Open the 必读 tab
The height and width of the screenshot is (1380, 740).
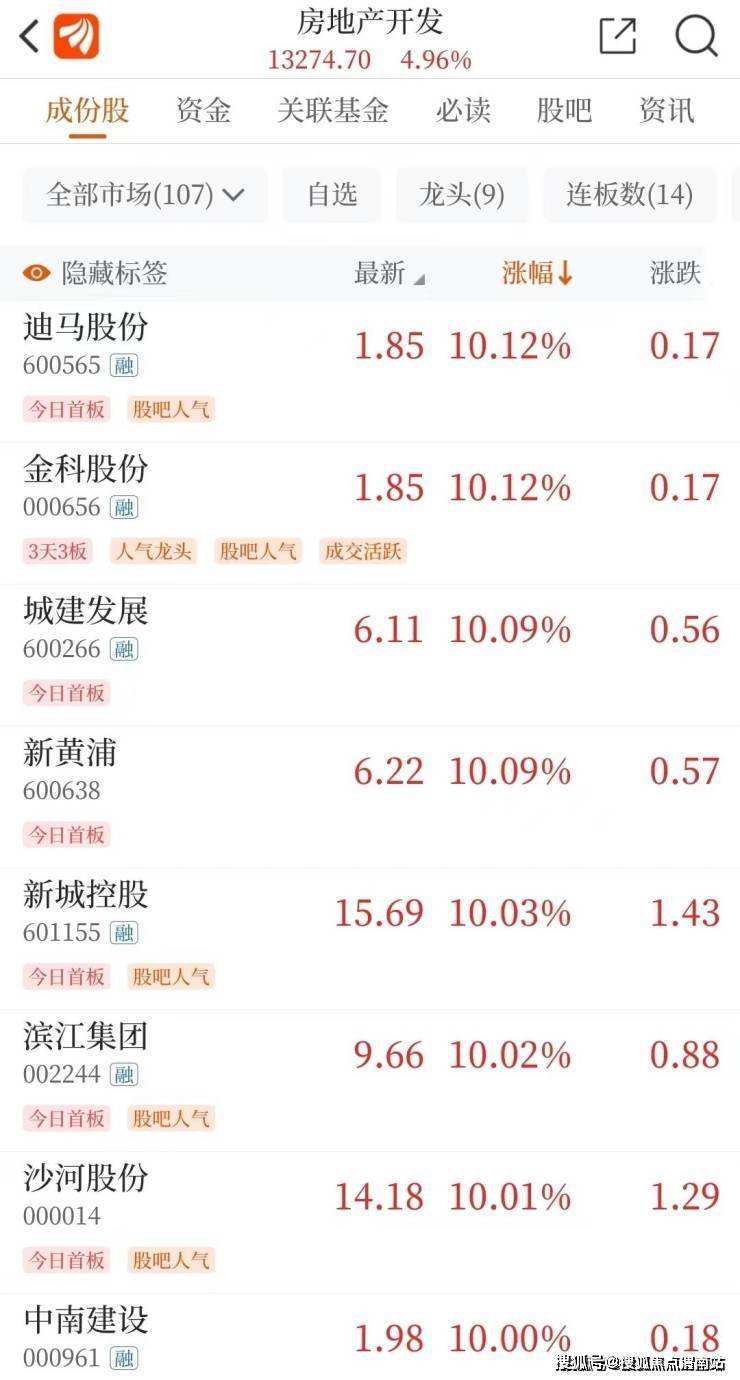[x=463, y=110]
